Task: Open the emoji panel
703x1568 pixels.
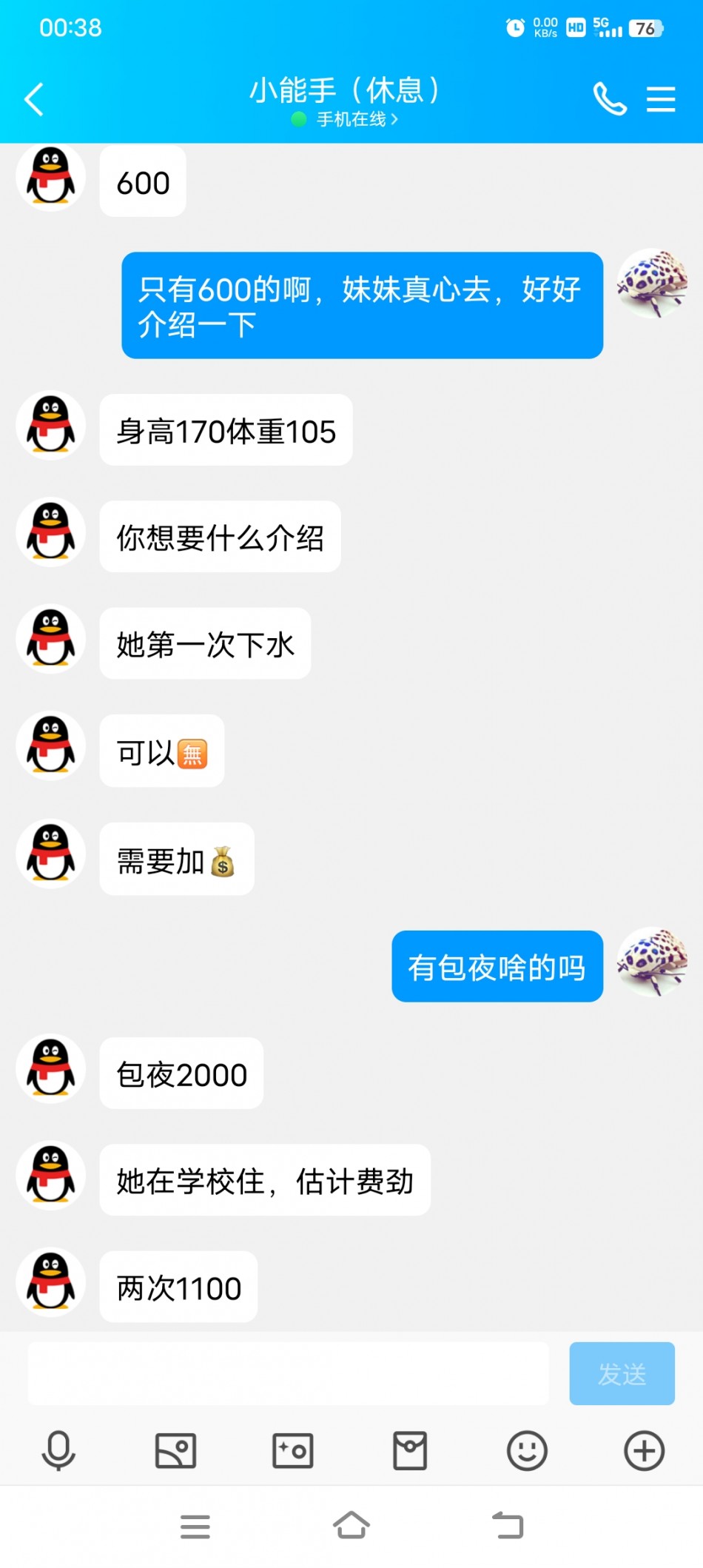Action: (527, 1450)
